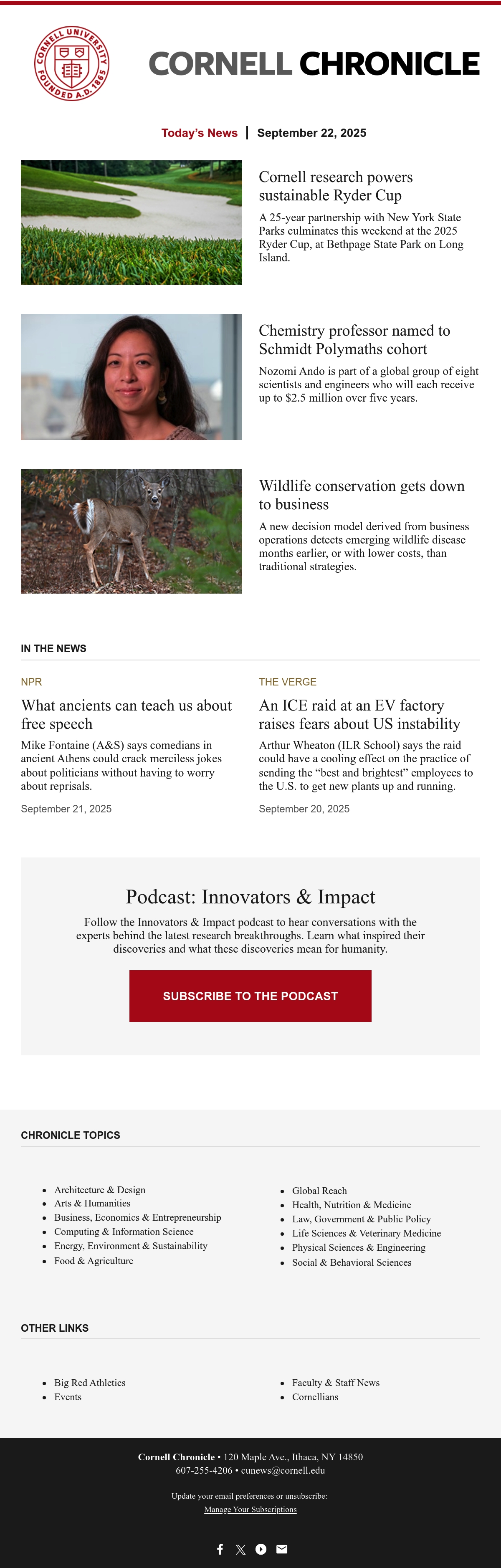Screen dimensions: 501x1568
Task: Open The Verge ICE raid EV factory story
Action: coord(359,715)
